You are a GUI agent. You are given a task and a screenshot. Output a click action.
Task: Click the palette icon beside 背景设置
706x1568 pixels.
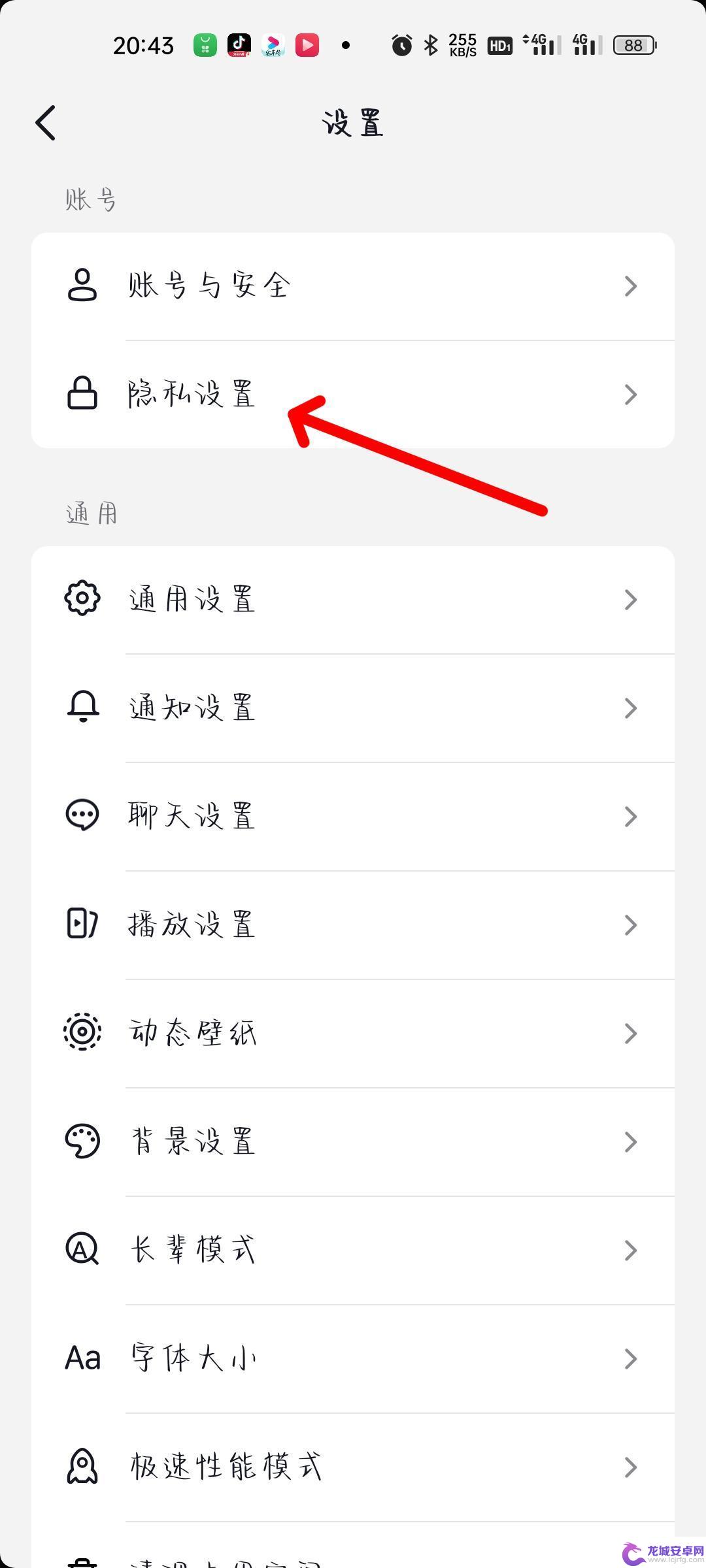click(81, 1141)
